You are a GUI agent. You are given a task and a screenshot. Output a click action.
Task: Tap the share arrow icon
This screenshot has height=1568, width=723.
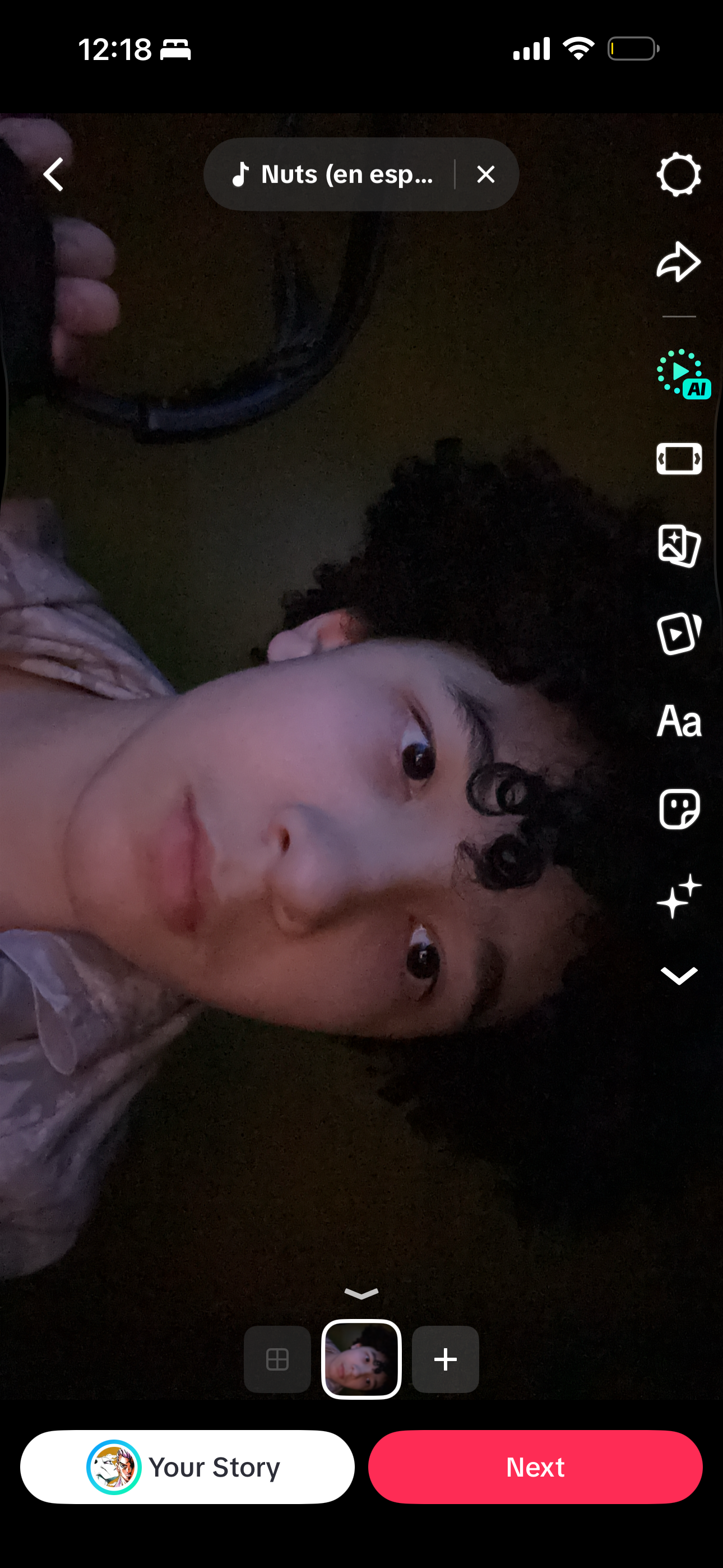(679, 262)
